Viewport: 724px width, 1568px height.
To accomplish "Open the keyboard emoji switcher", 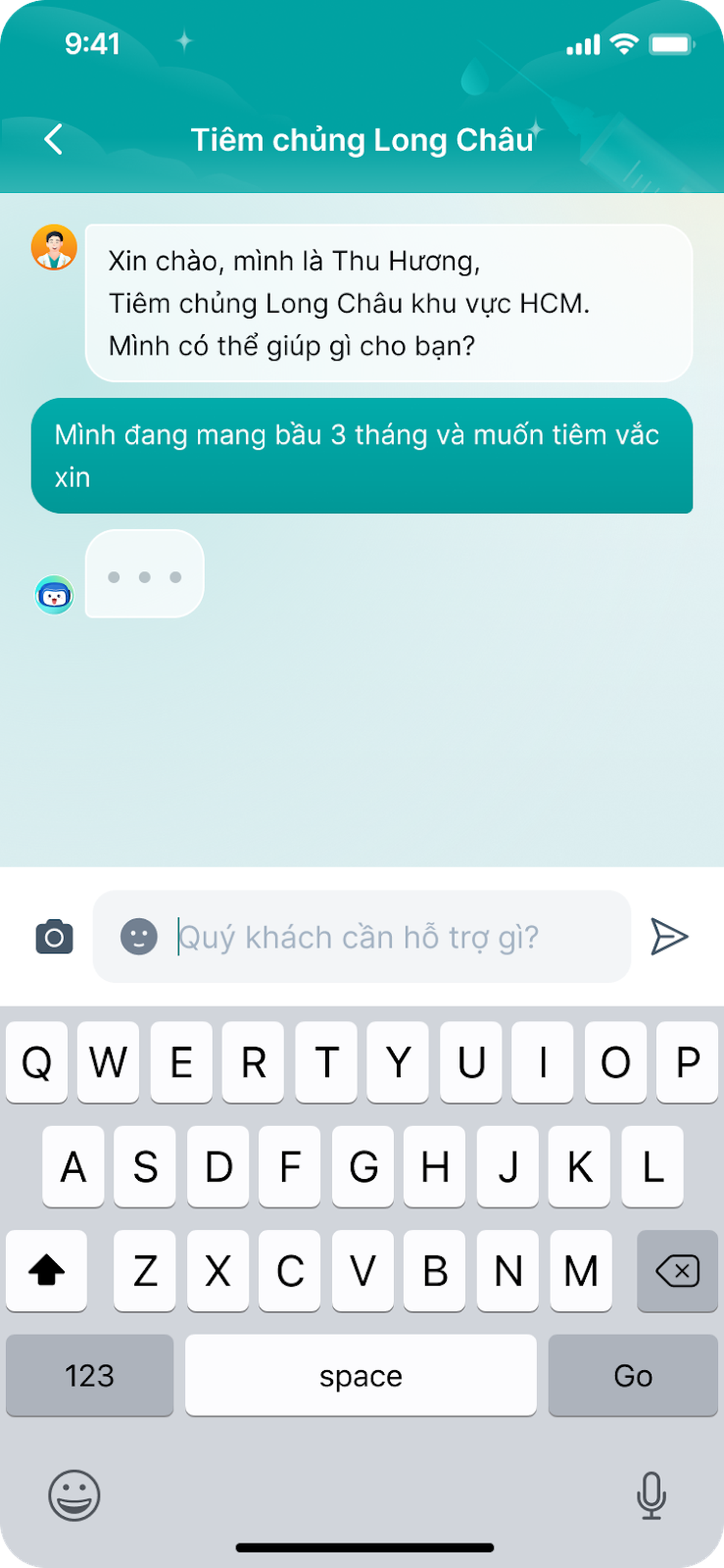I will 74,1496.
